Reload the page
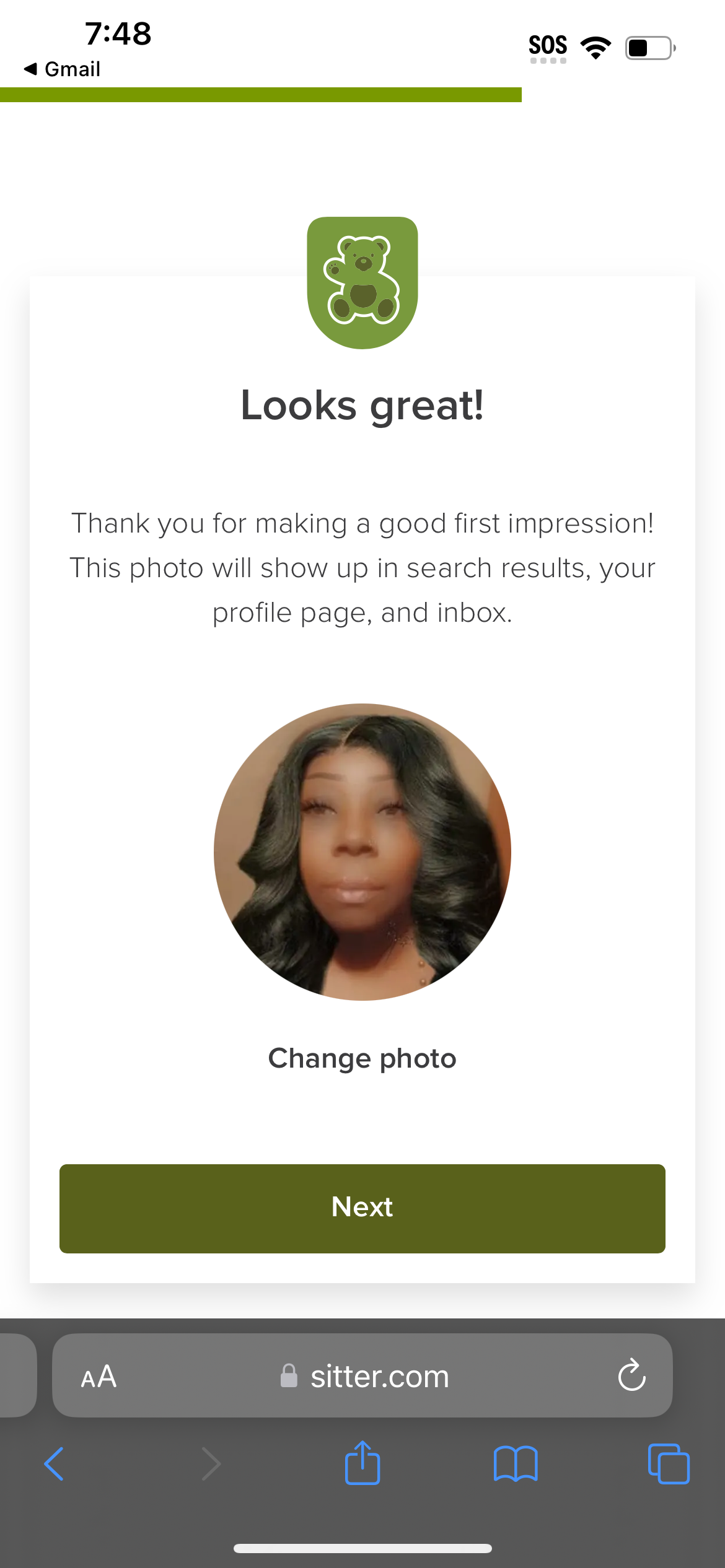This screenshot has width=725, height=1568. [x=631, y=1375]
